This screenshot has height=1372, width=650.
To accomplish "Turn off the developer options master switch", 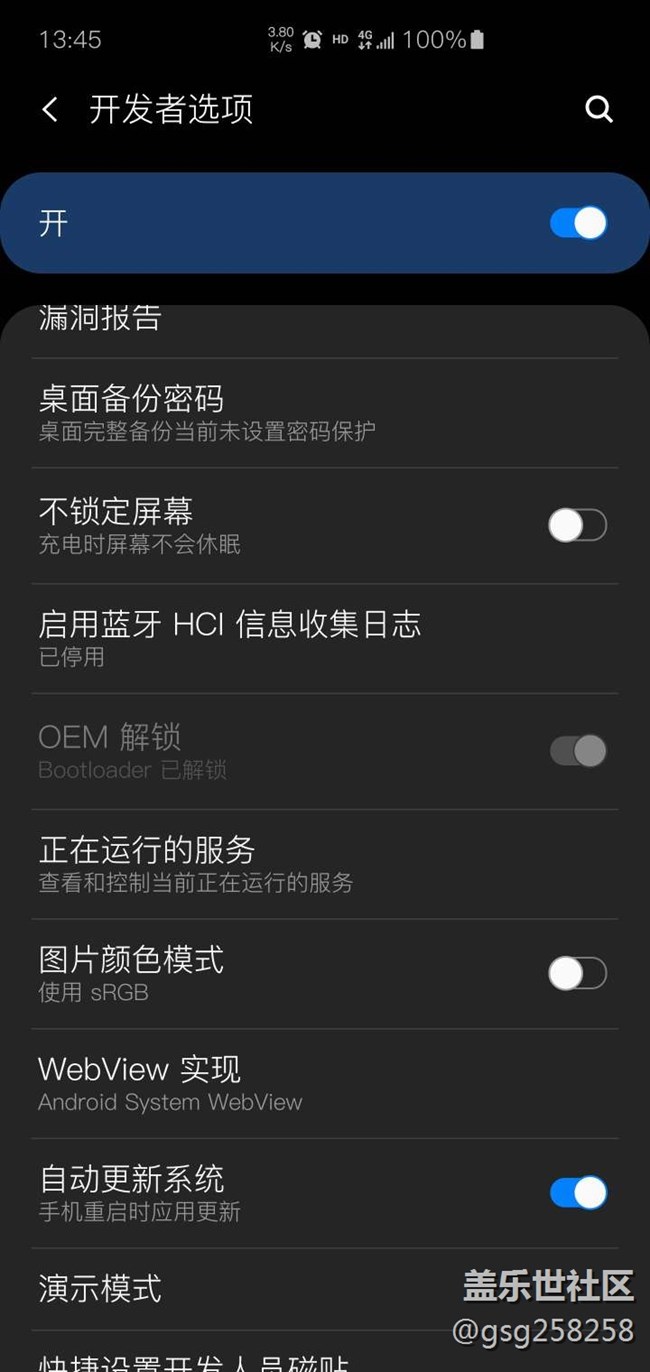I will (x=578, y=223).
